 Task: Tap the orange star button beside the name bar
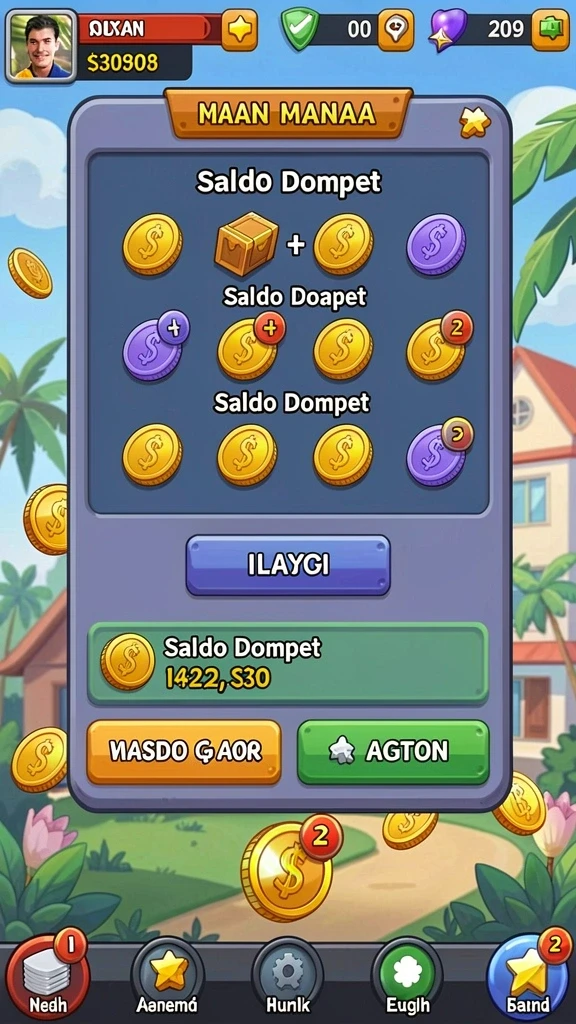(239, 30)
